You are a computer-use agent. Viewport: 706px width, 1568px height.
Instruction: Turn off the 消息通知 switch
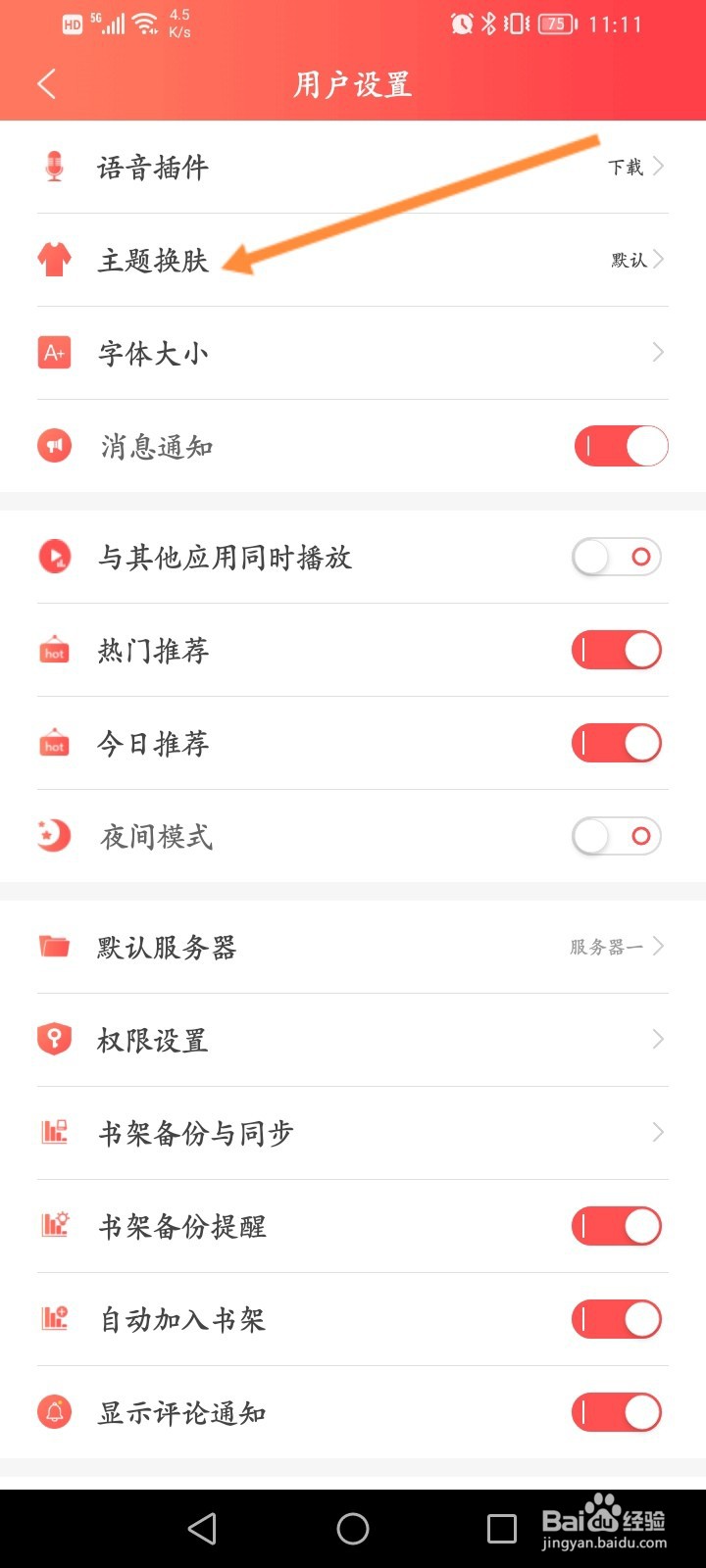point(621,447)
